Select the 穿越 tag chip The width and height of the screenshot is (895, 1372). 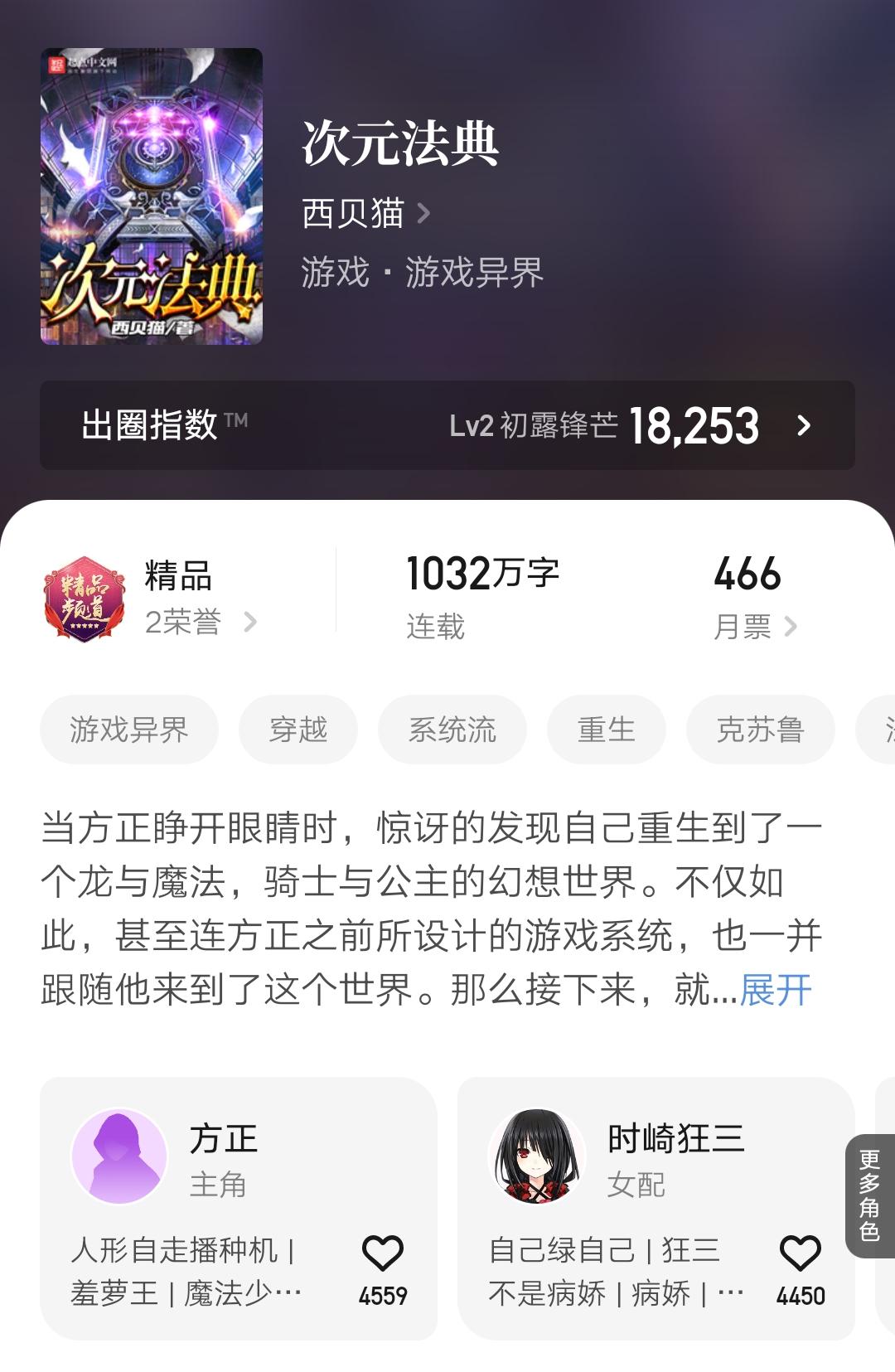(298, 730)
